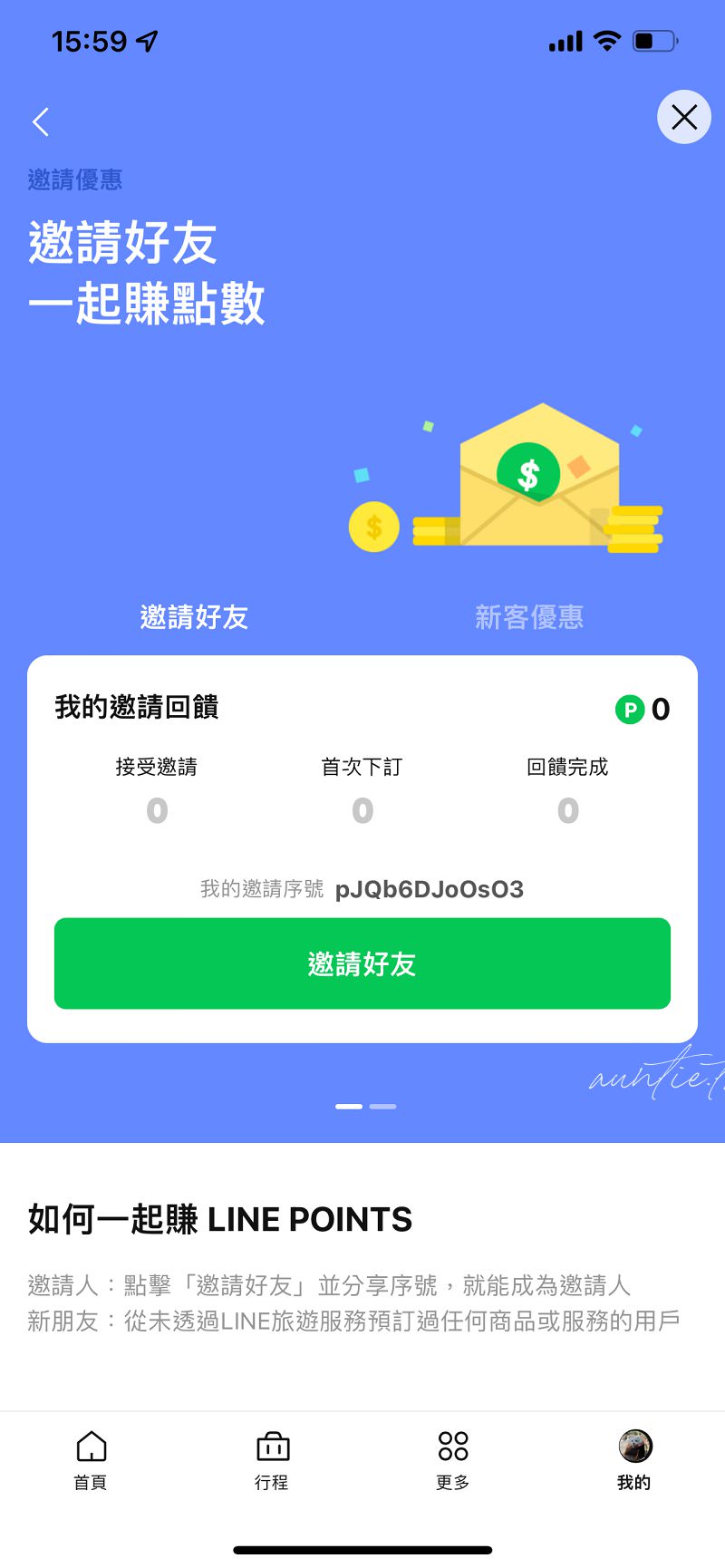Image resolution: width=725 pixels, height=1568 pixels.
Task: Close the invitation page with X
Action: (683, 117)
